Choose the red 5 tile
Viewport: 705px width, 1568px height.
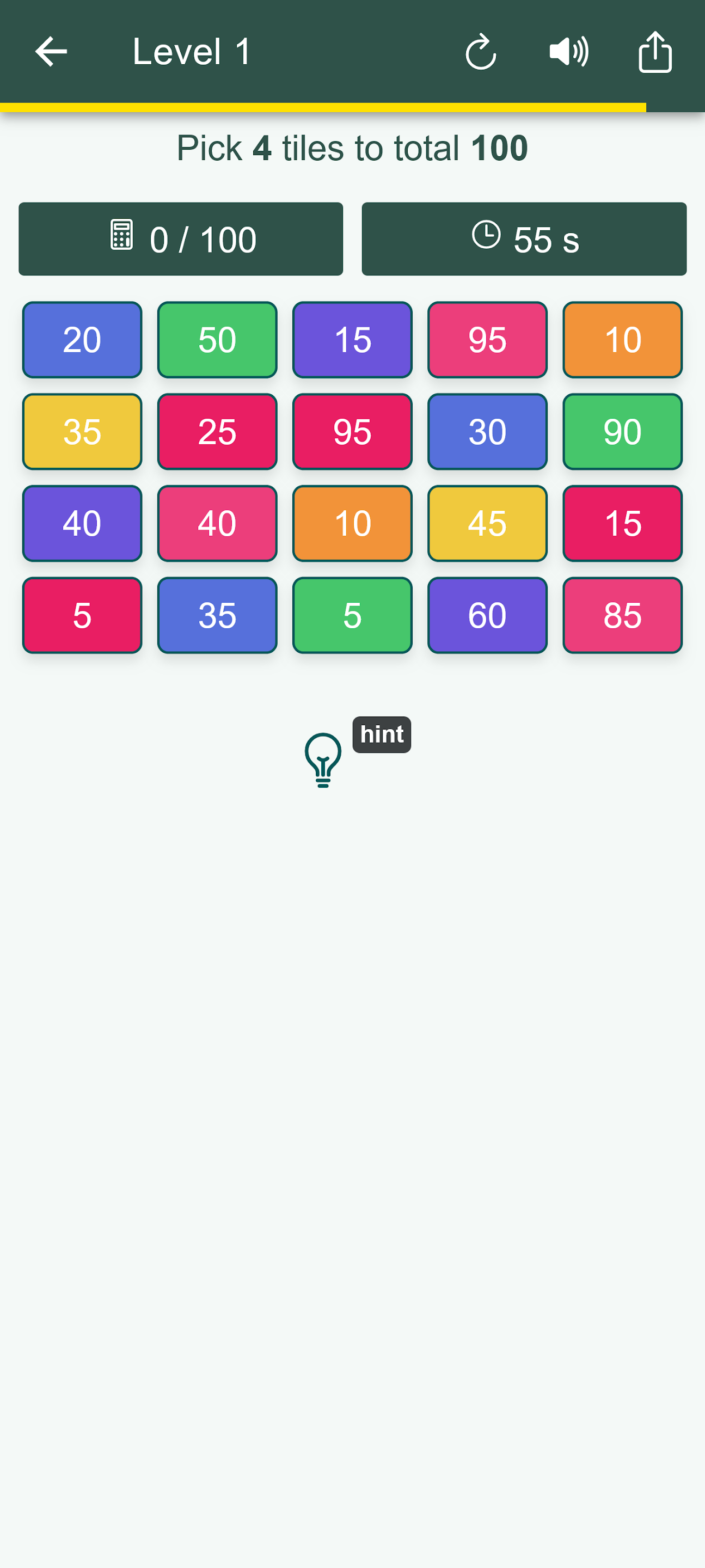point(82,615)
